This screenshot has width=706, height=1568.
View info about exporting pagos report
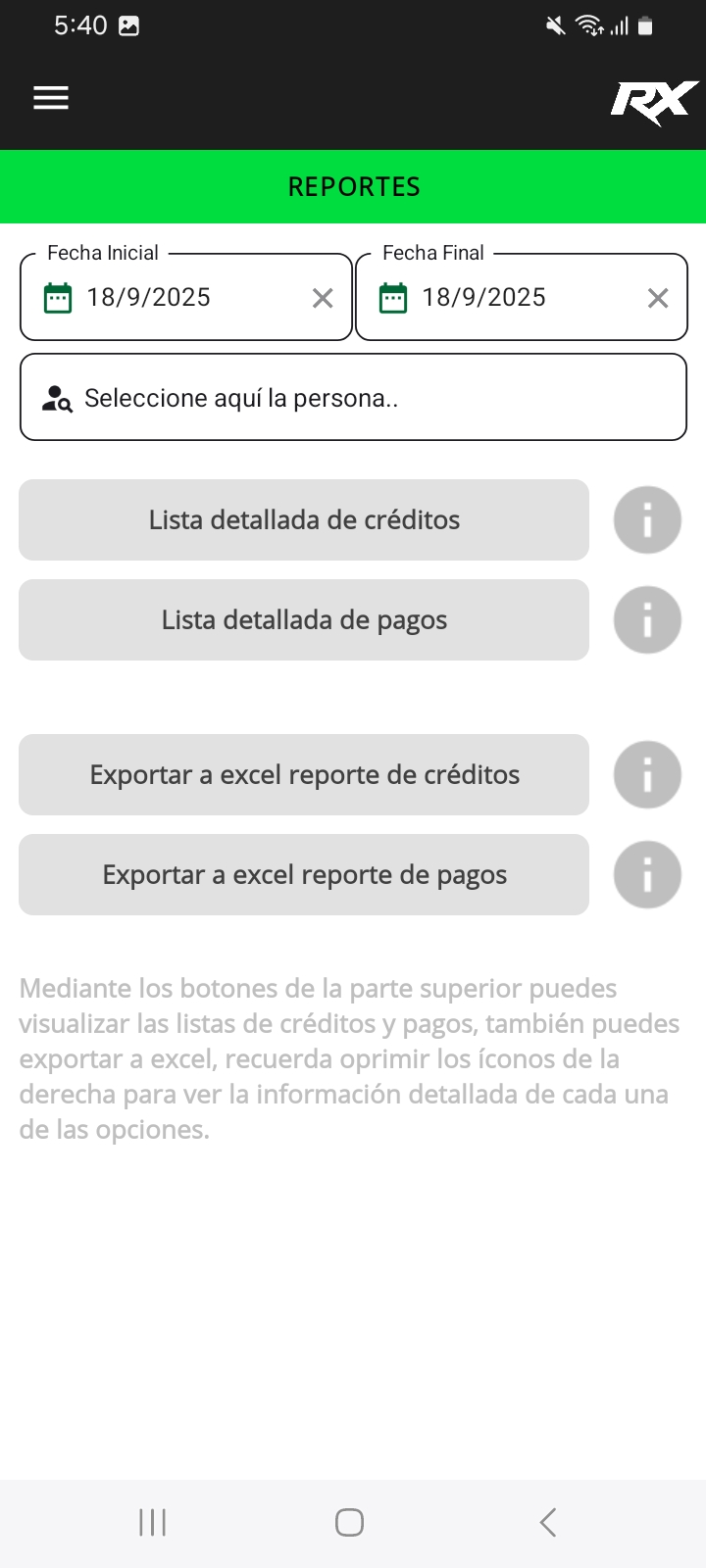(647, 875)
